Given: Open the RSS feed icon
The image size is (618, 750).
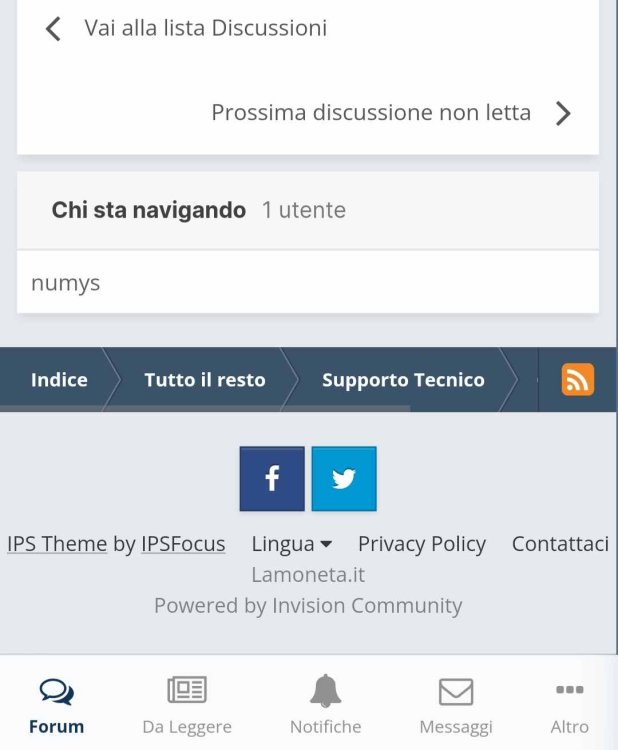Looking at the screenshot, I should (x=577, y=380).
